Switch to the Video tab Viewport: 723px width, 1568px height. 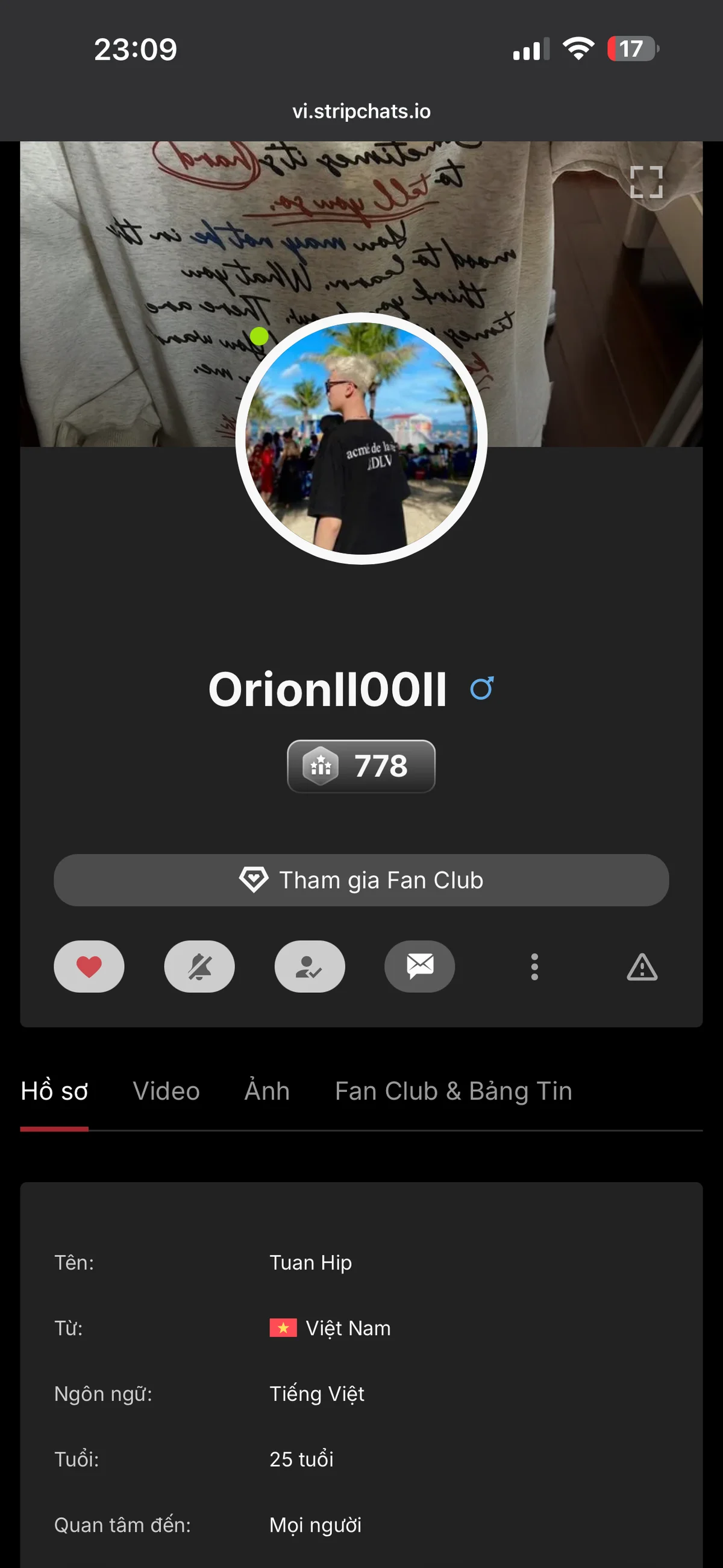(167, 1091)
